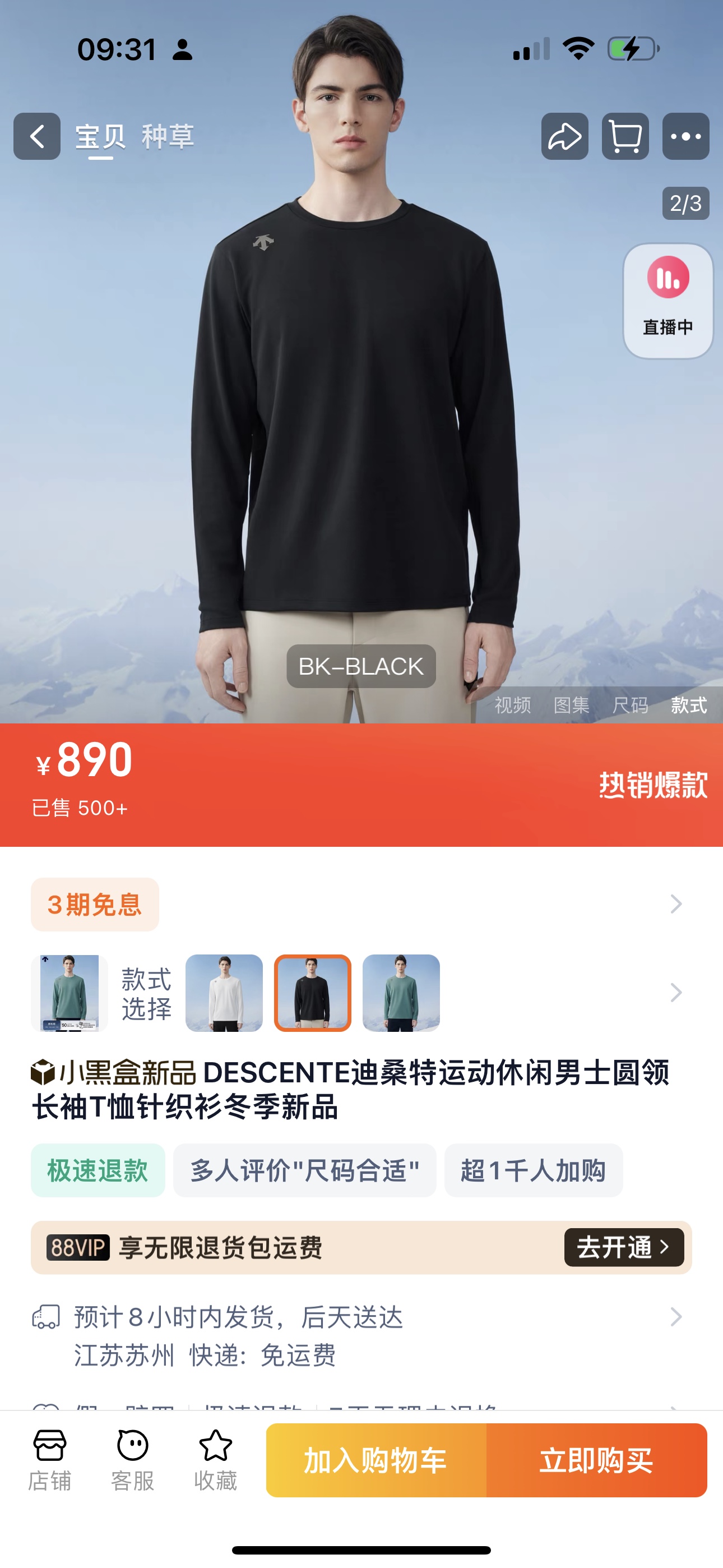Select the green shirt style thumbnail
The image size is (723, 1568).
(x=401, y=993)
